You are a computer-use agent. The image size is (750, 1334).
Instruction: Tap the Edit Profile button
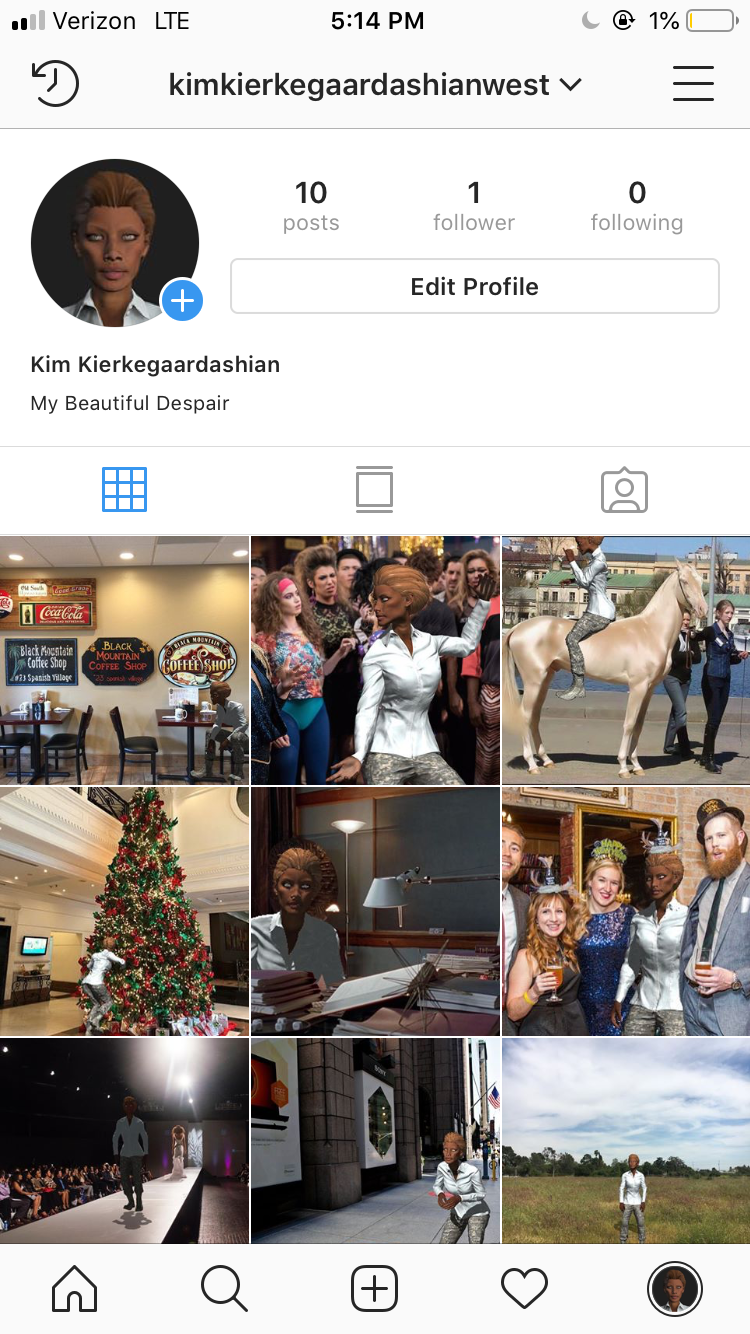click(474, 287)
